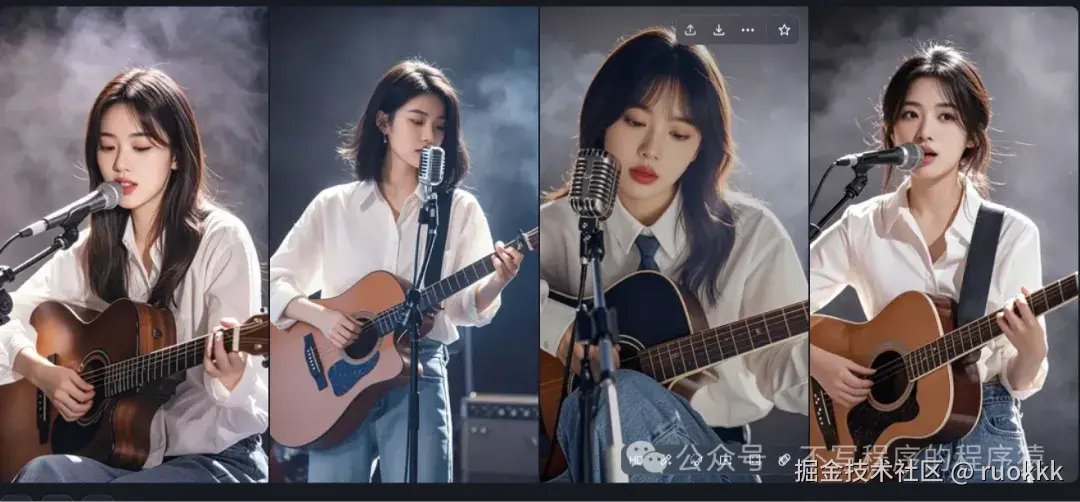Star the third image as favorite
This screenshot has width=1080, height=502.
coord(784,30)
